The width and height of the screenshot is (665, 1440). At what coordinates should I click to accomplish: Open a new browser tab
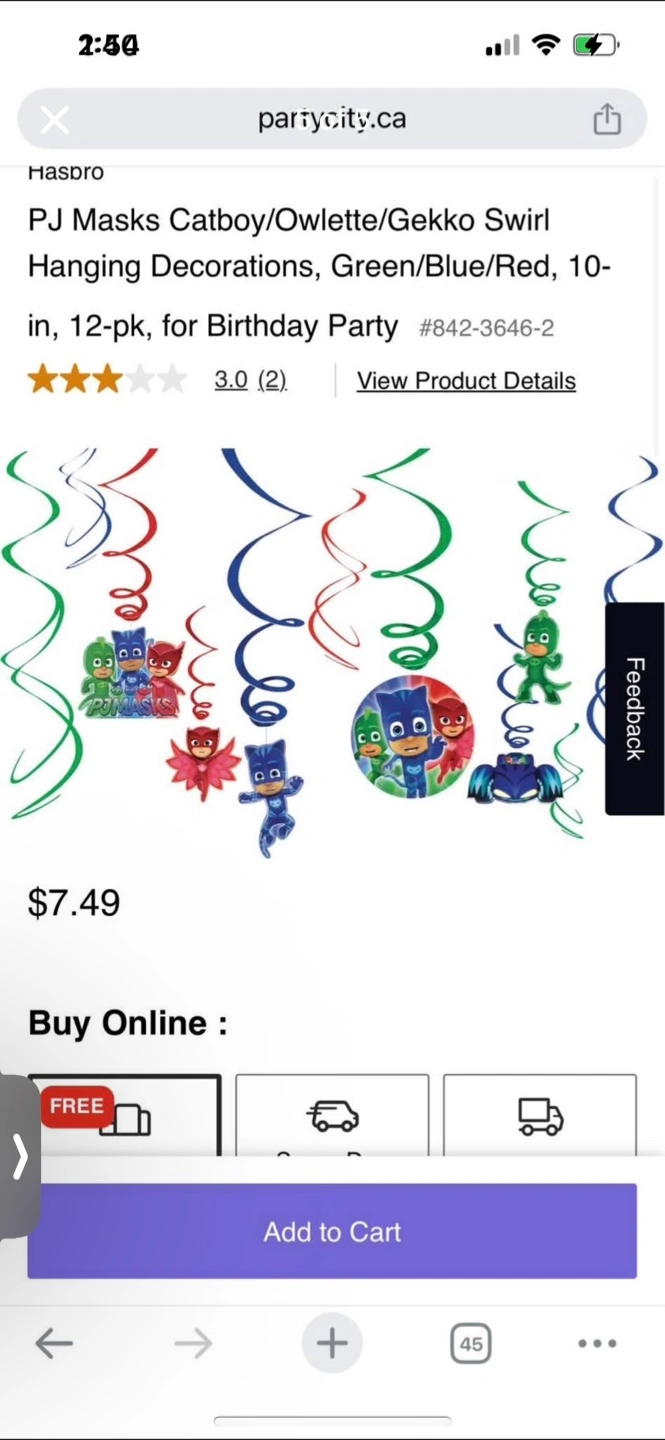pyautogui.click(x=332, y=1343)
